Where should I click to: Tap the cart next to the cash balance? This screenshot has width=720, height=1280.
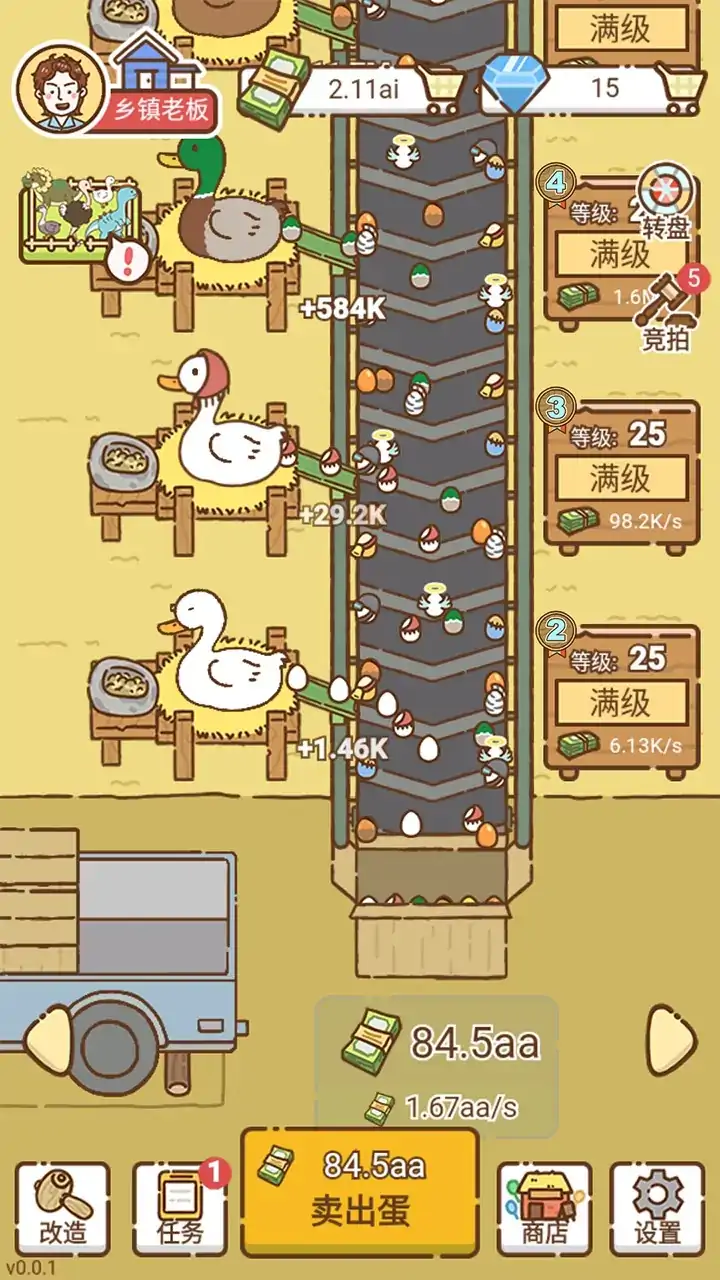[x=440, y=88]
